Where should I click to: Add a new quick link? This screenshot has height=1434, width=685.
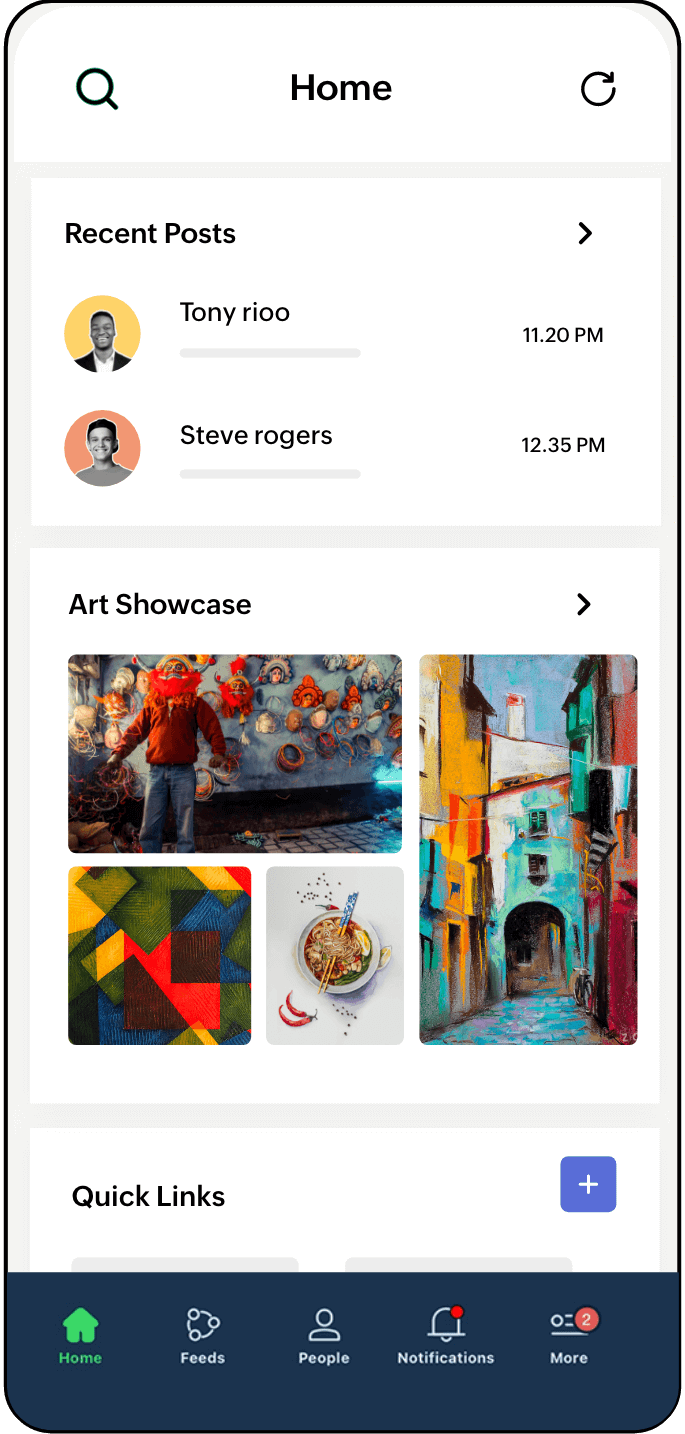tap(588, 1185)
